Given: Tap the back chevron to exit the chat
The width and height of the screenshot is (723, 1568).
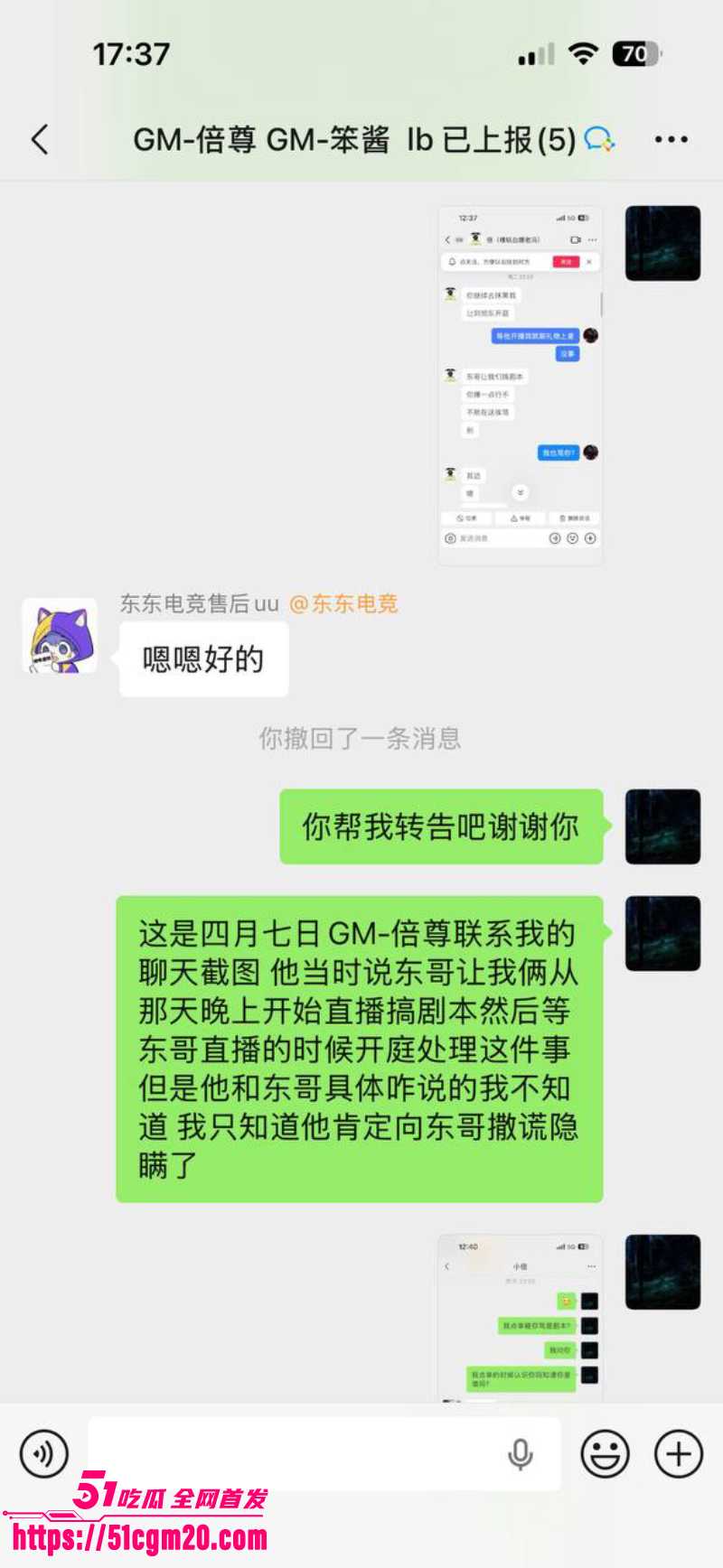Looking at the screenshot, I should pos(38,138).
